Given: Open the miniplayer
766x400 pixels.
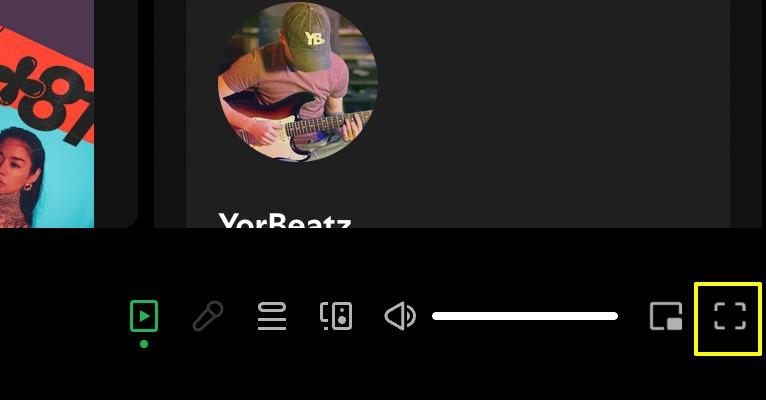Looking at the screenshot, I should click(666, 317).
